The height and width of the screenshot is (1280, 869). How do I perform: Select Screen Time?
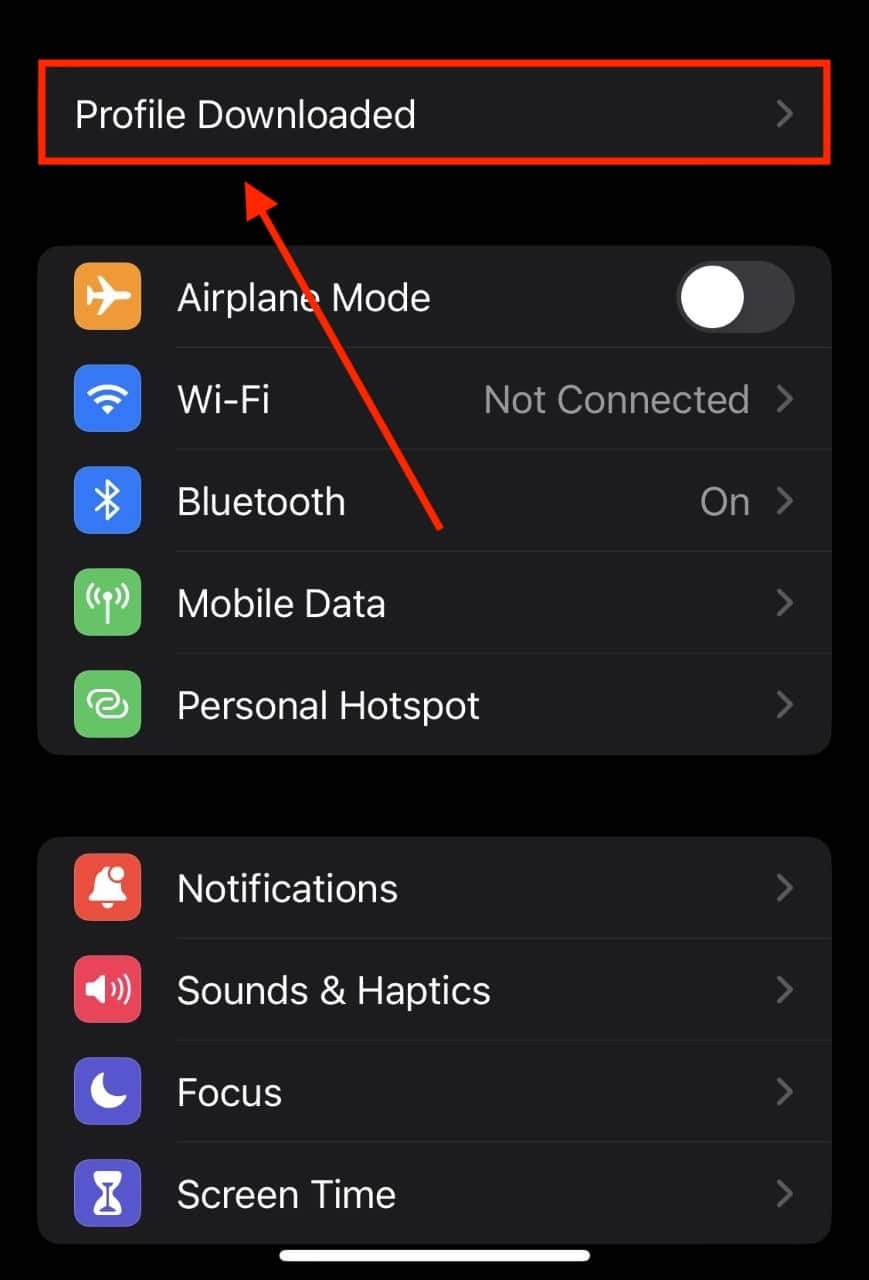tap(434, 1194)
